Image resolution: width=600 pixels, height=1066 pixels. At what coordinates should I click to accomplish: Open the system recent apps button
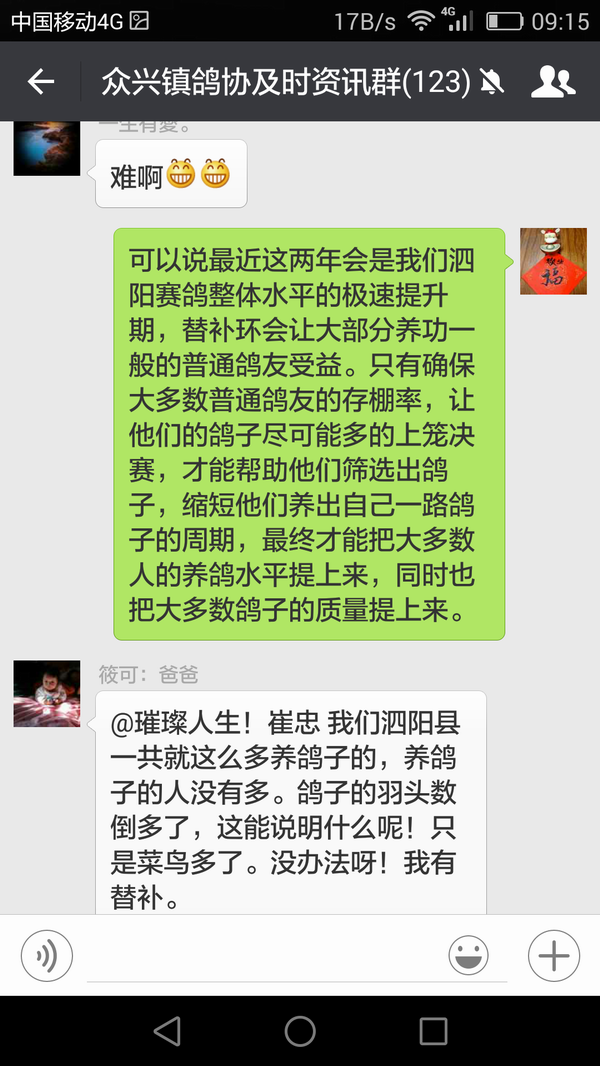click(433, 1031)
